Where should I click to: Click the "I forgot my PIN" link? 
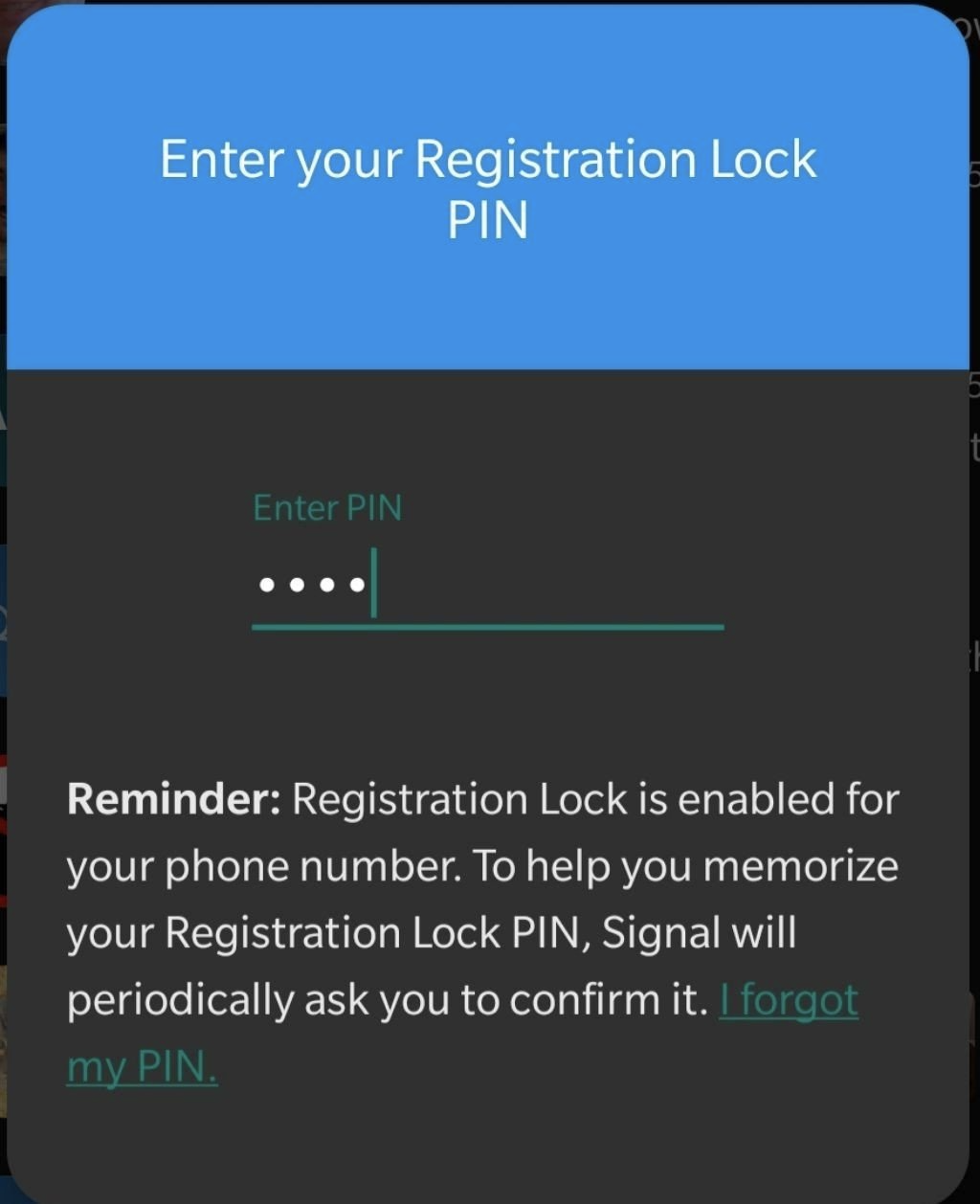[x=787, y=999]
